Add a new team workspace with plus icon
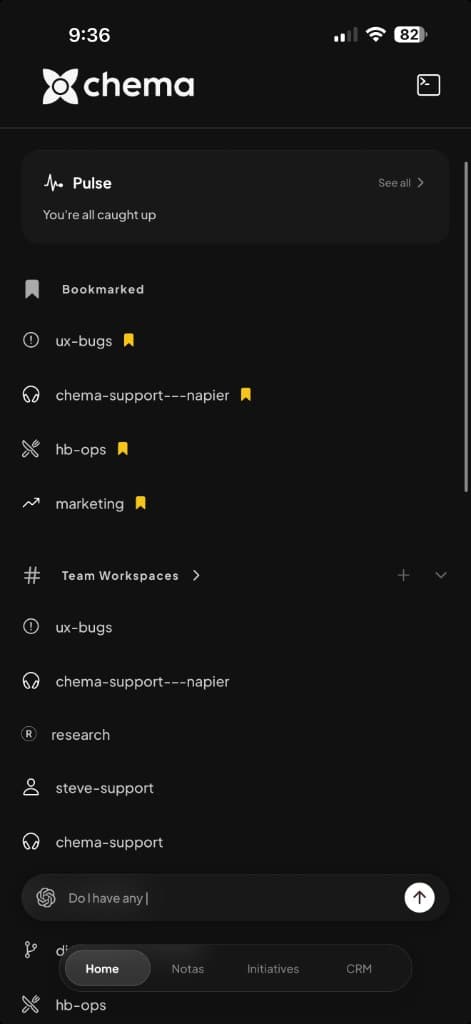471x1024 pixels. pos(404,575)
